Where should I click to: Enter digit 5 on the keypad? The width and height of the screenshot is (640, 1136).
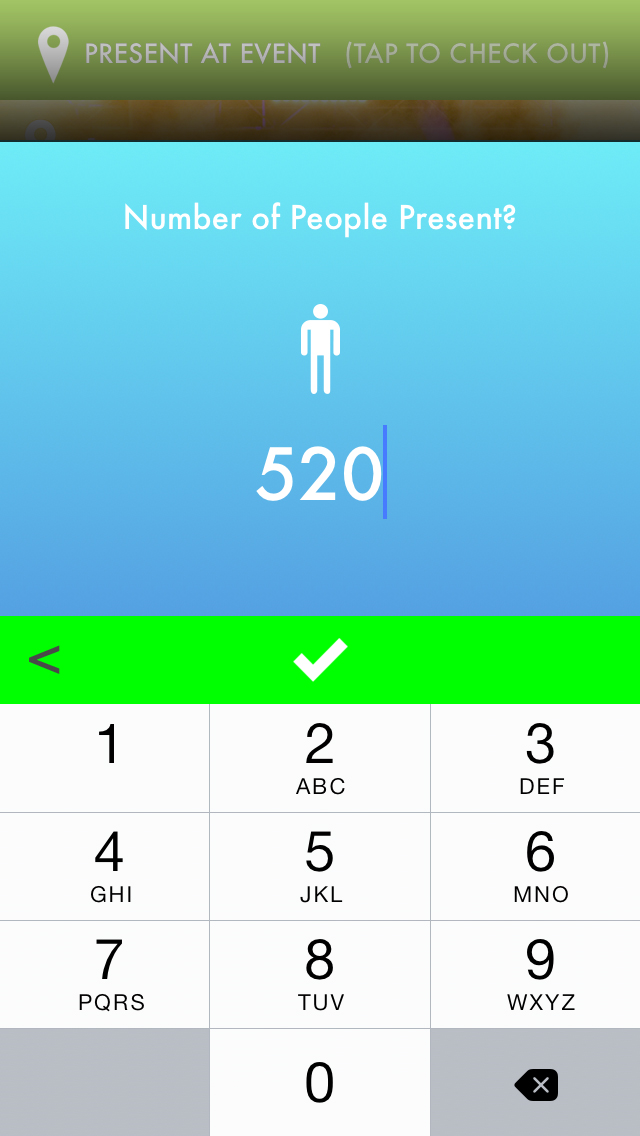[320, 866]
